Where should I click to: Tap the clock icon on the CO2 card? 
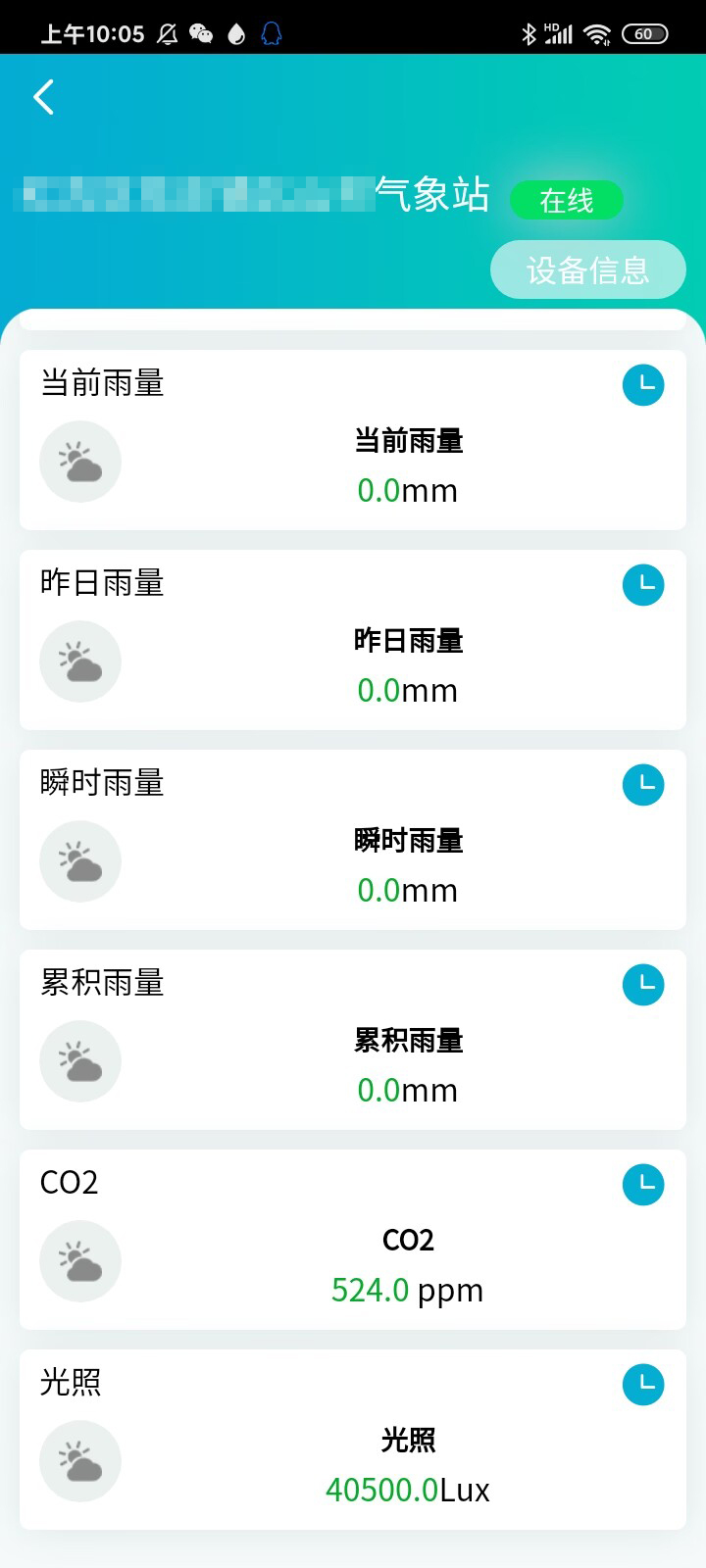643,1185
